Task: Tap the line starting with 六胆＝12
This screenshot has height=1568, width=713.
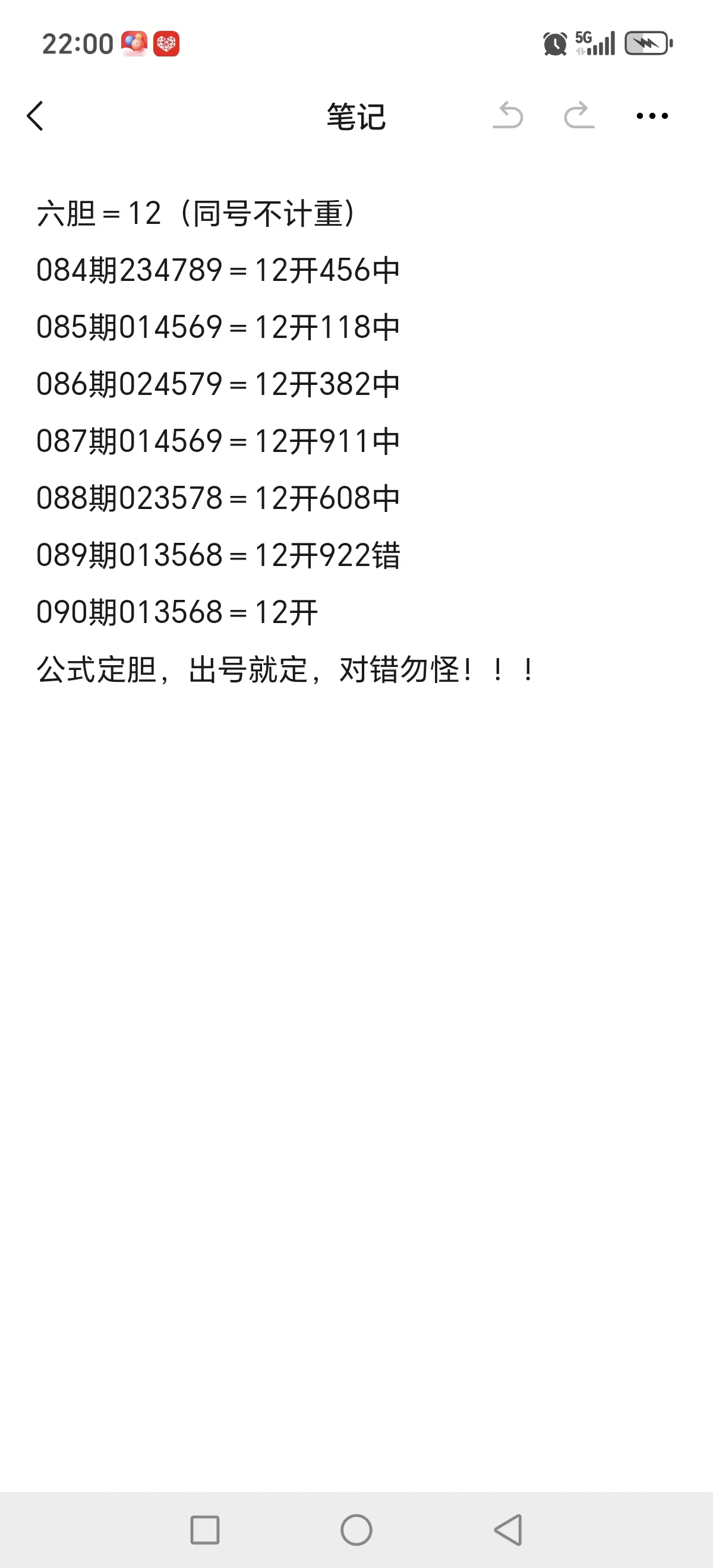Action: (198, 213)
